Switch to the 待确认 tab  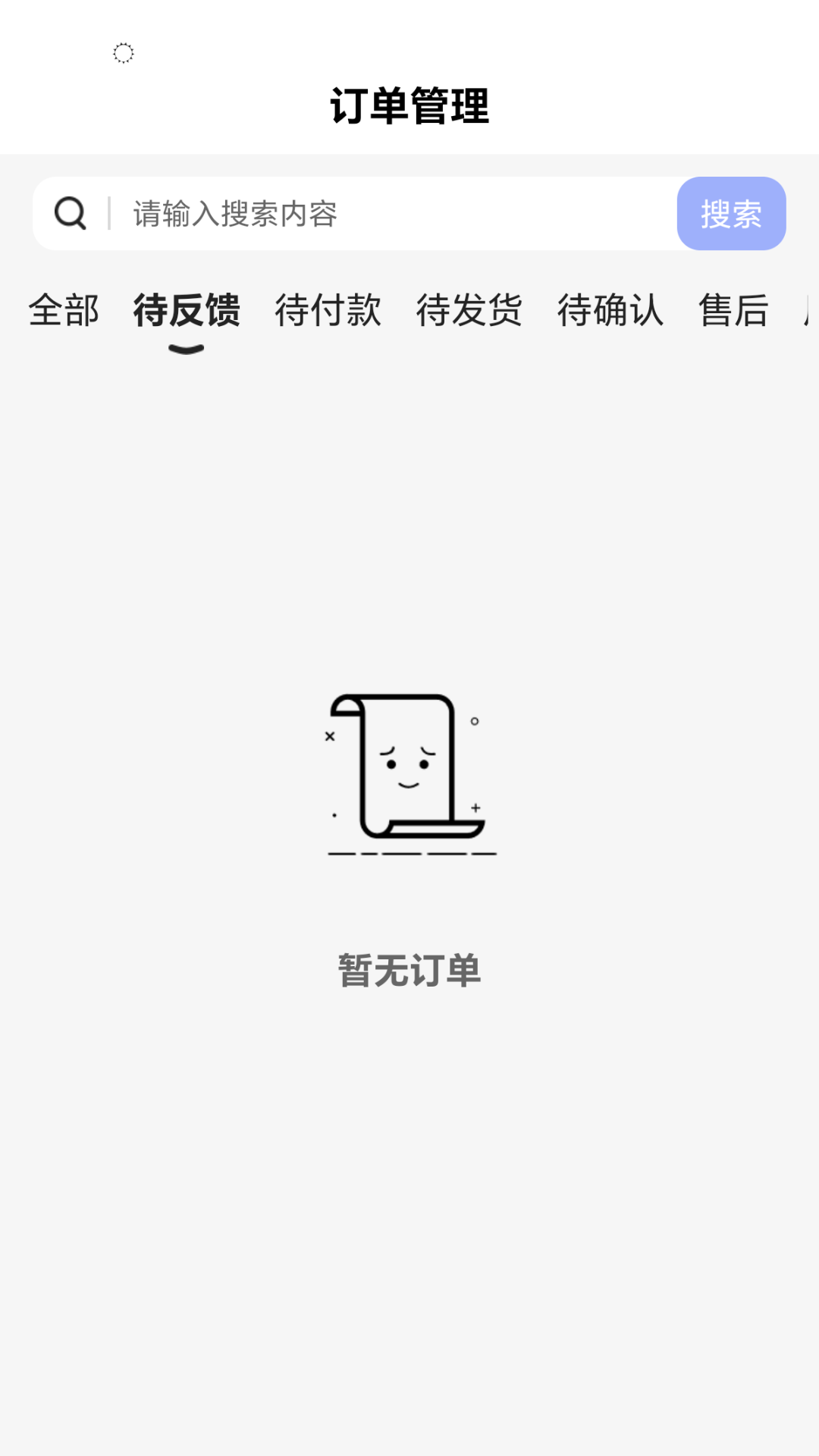point(609,311)
